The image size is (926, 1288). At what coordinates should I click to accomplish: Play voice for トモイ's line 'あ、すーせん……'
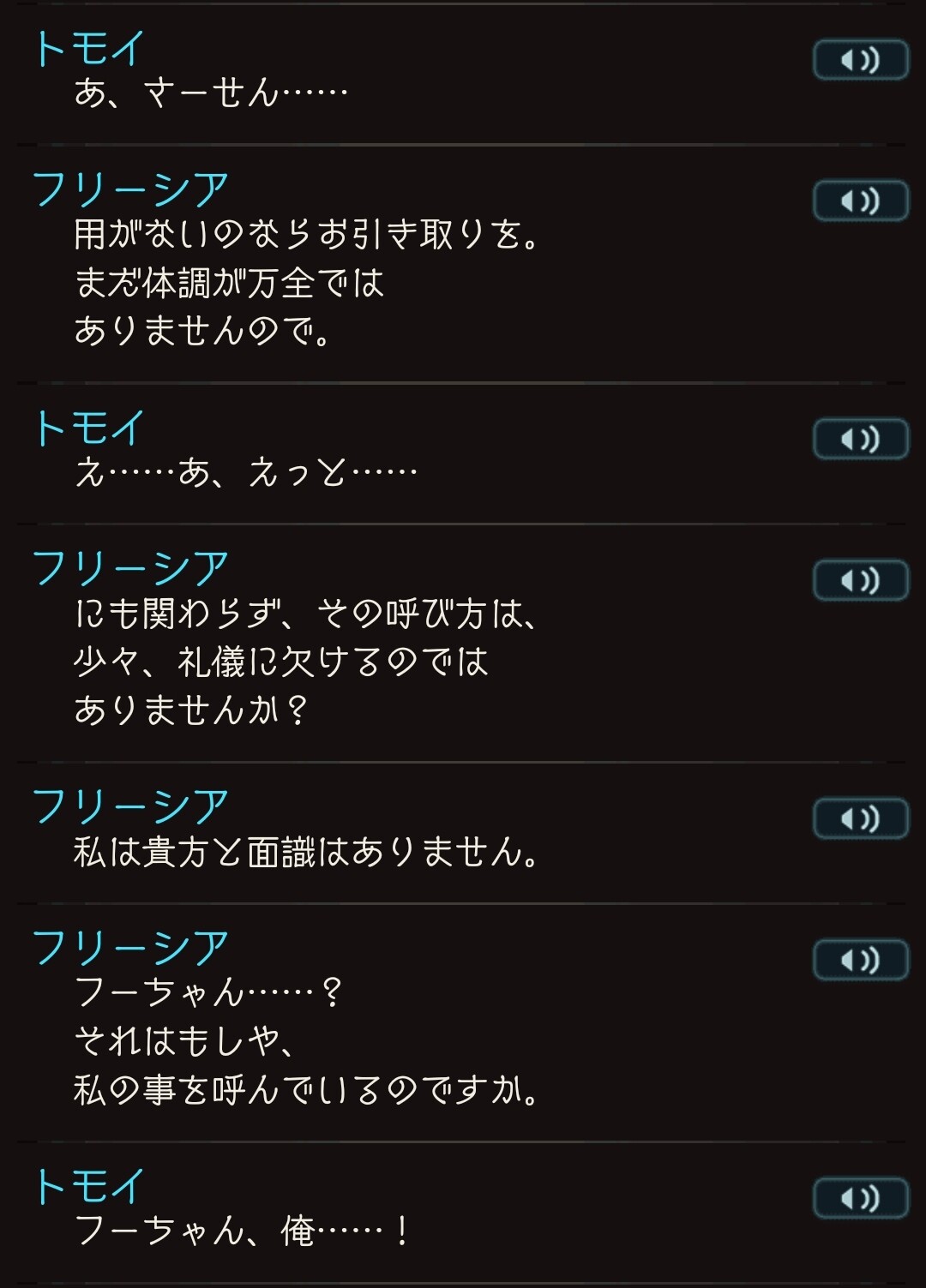pyautogui.click(x=860, y=60)
